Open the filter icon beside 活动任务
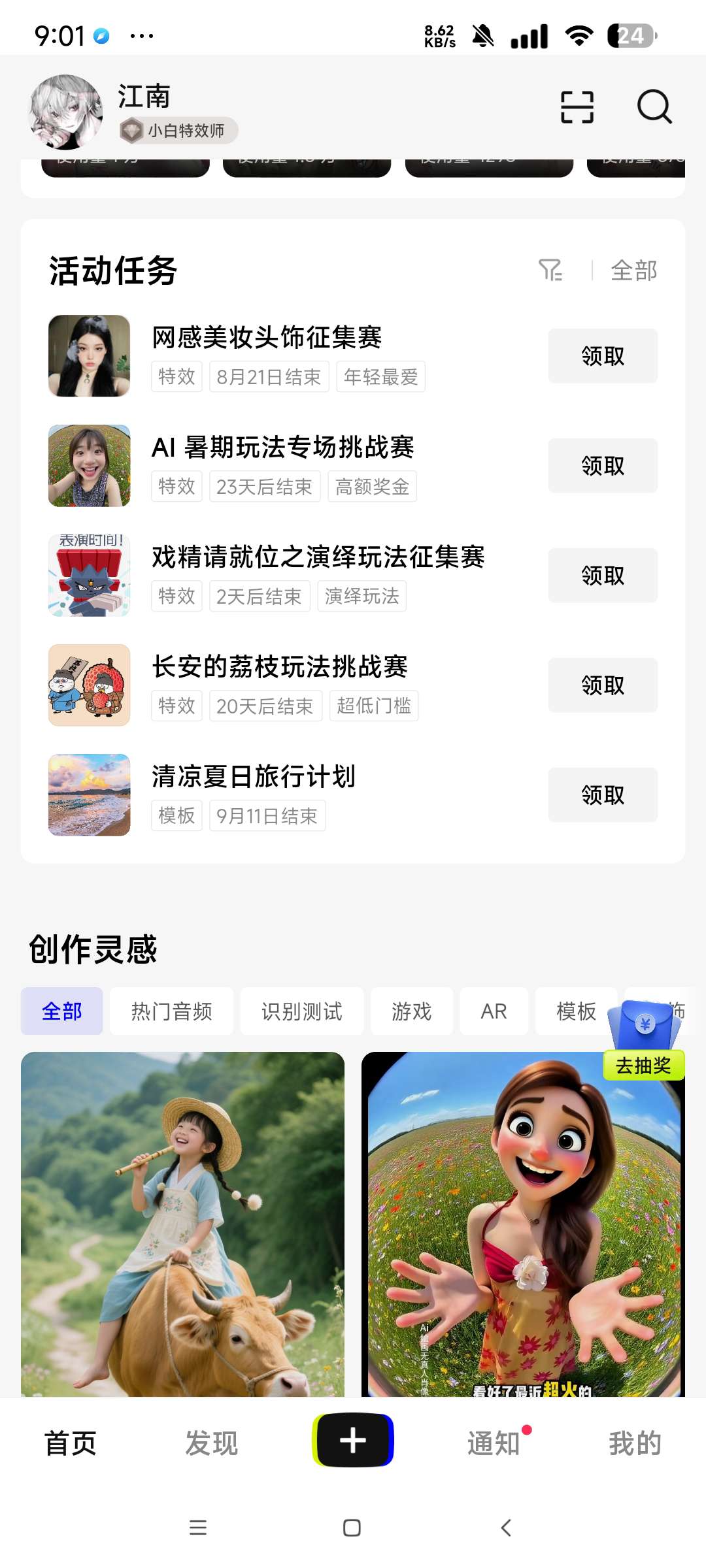 coord(550,270)
